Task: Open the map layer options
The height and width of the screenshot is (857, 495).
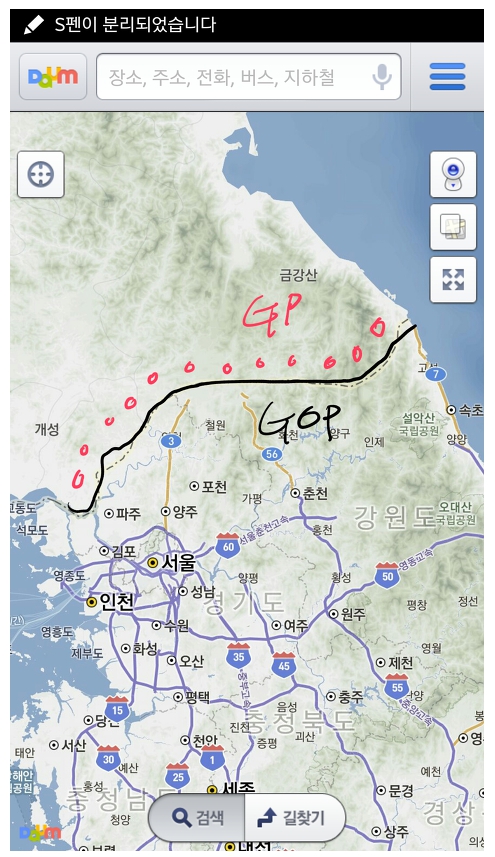Action: [x=453, y=227]
